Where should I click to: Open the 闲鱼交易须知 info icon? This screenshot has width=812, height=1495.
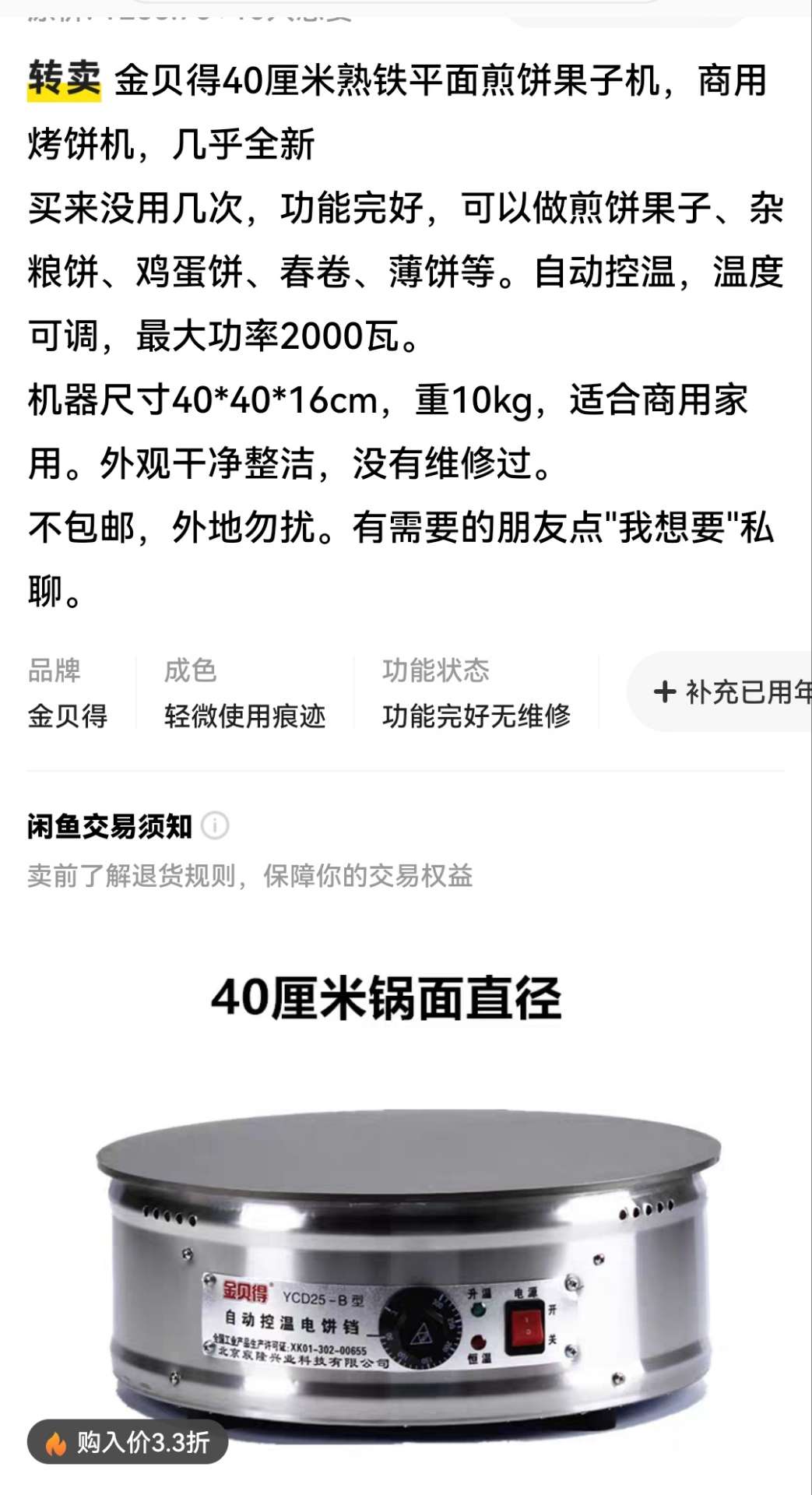point(215,825)
